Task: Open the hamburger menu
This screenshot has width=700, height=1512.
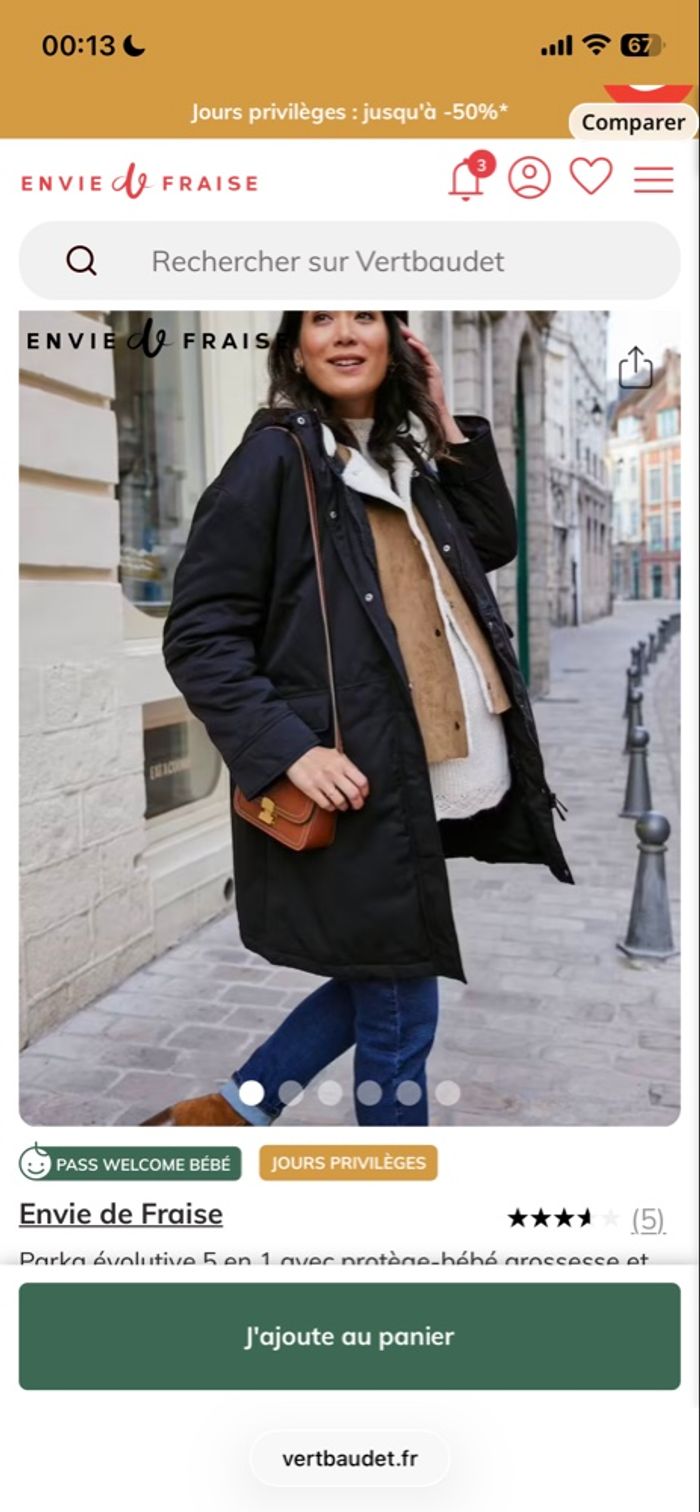Action: tap(653, 179)
